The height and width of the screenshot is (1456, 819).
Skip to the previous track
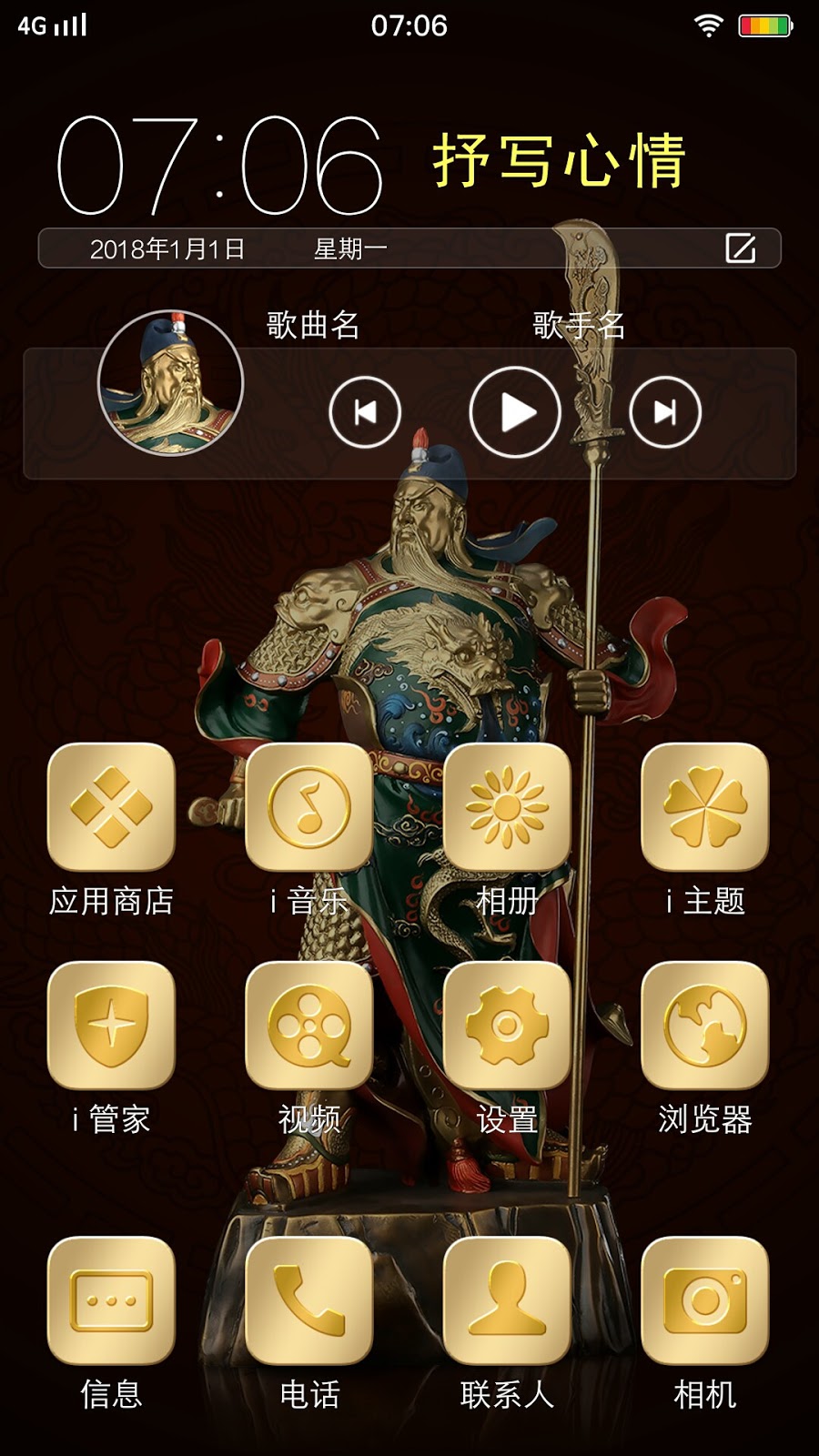(365, 412)
